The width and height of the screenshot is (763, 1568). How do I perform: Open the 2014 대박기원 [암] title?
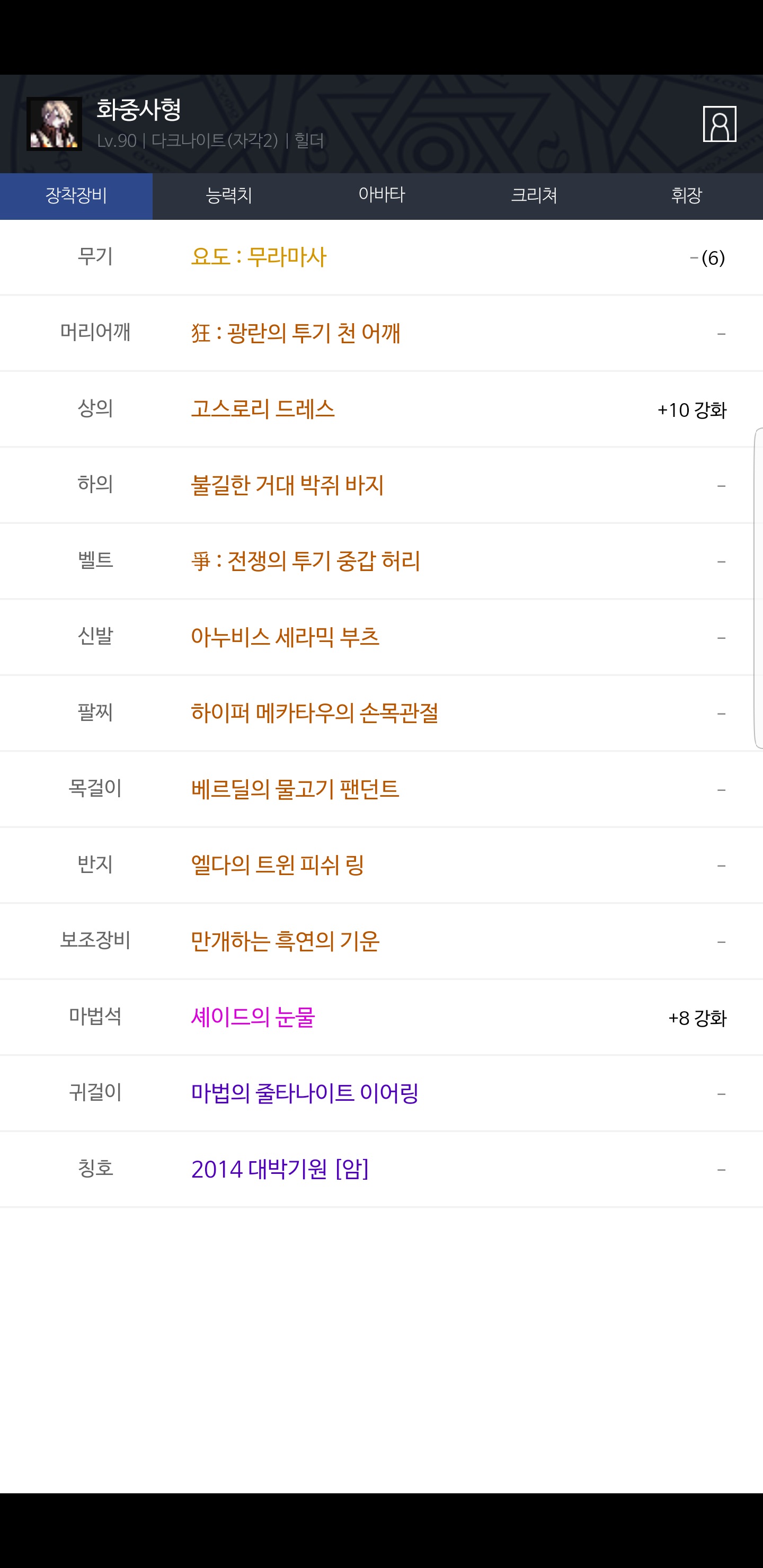click(280, 1169)
